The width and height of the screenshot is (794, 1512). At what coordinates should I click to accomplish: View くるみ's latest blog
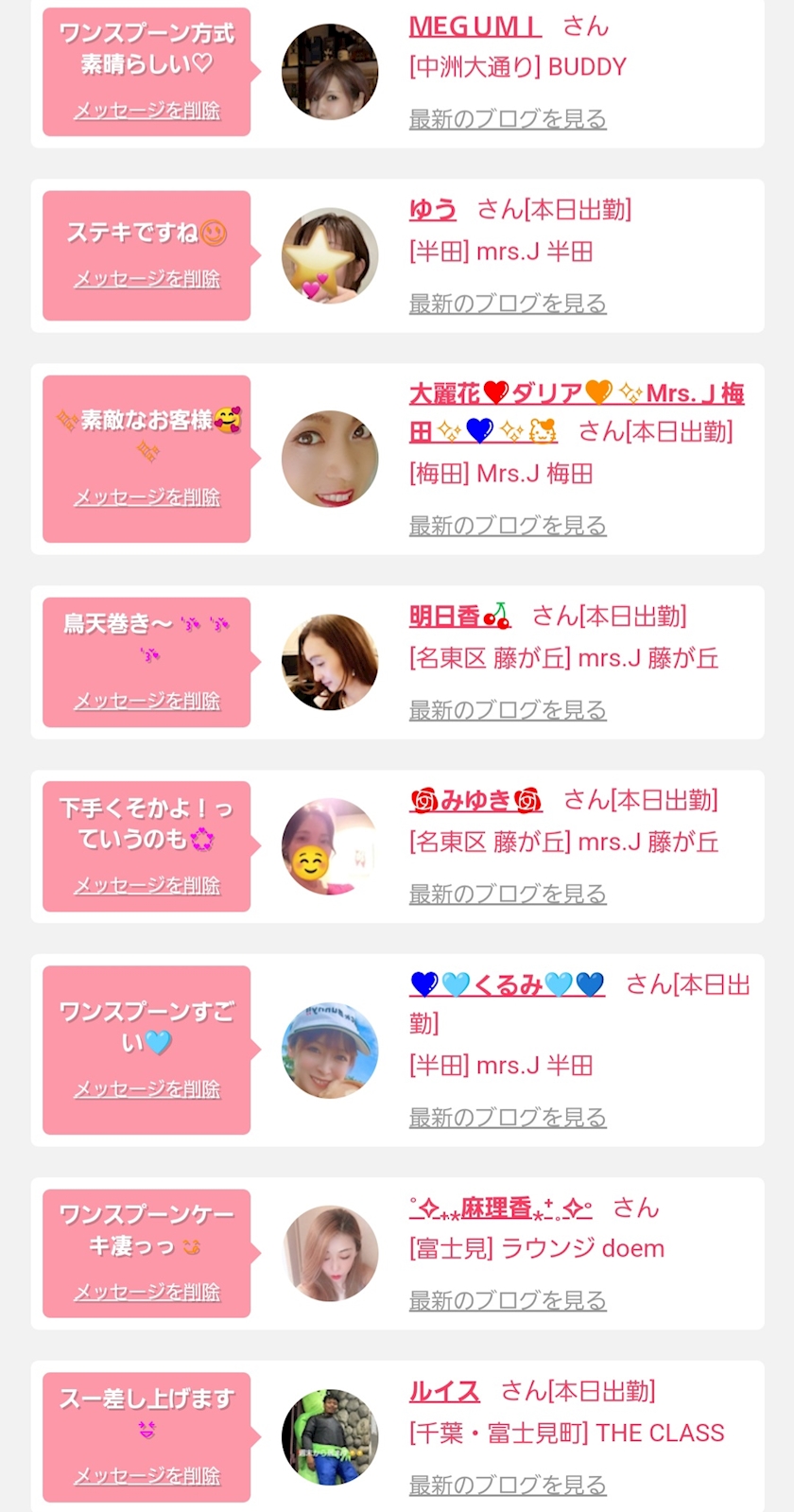tap(508, 1118)
